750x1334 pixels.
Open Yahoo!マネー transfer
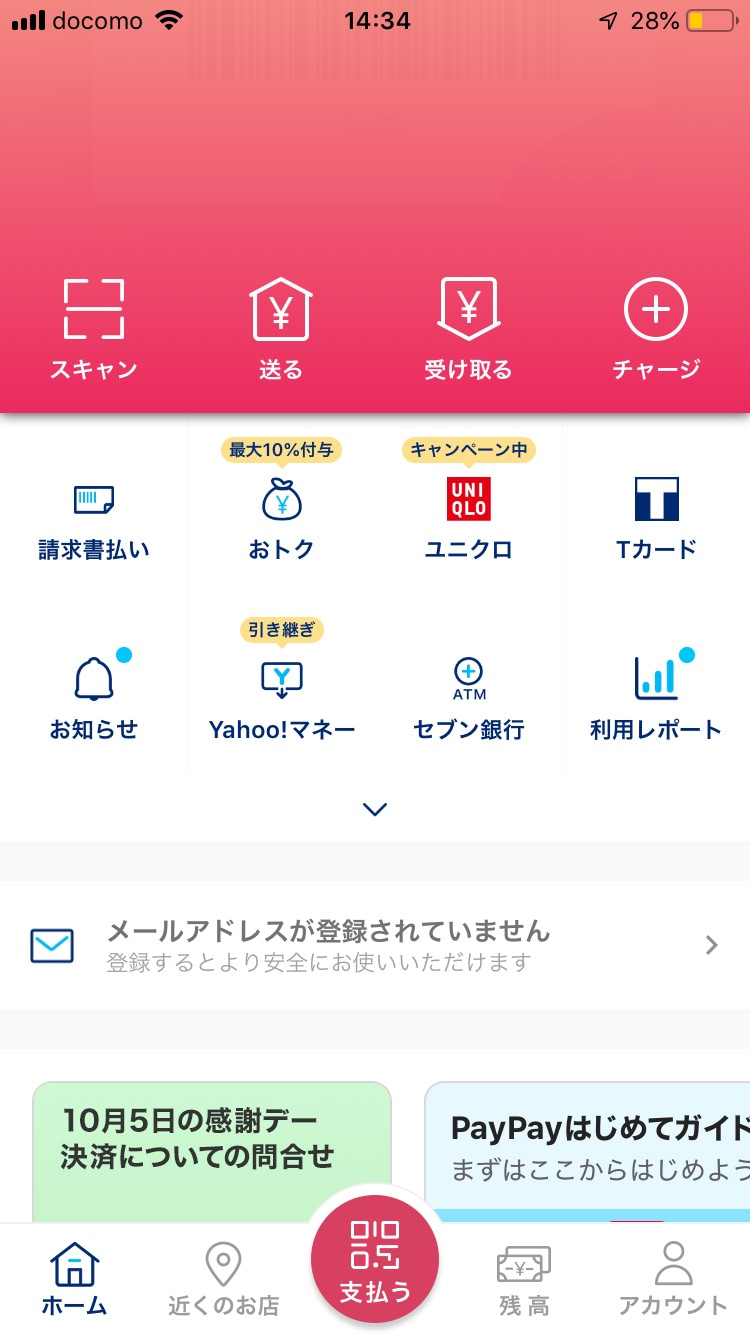[281, 685]
